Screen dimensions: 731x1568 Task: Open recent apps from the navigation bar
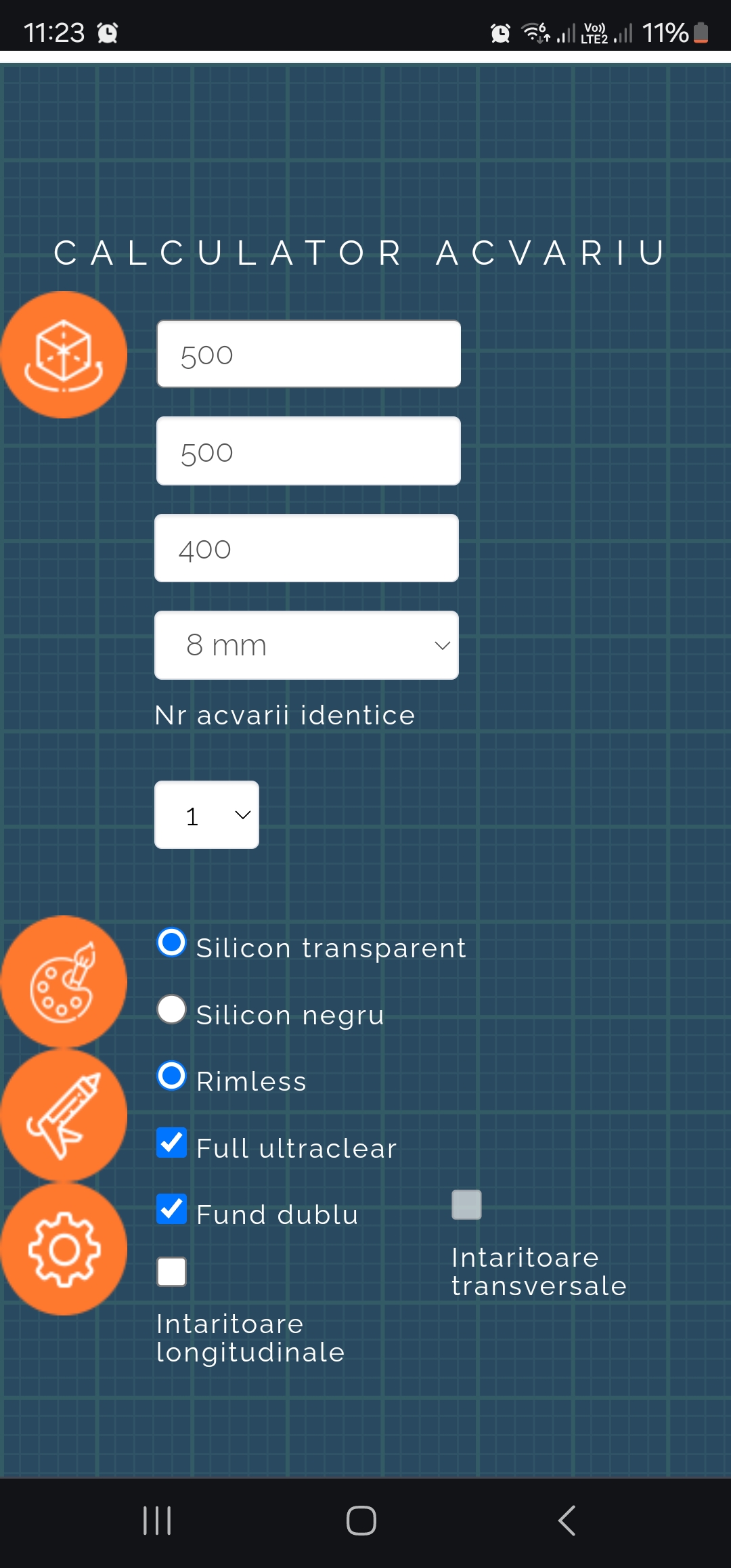click(157, 1521)
